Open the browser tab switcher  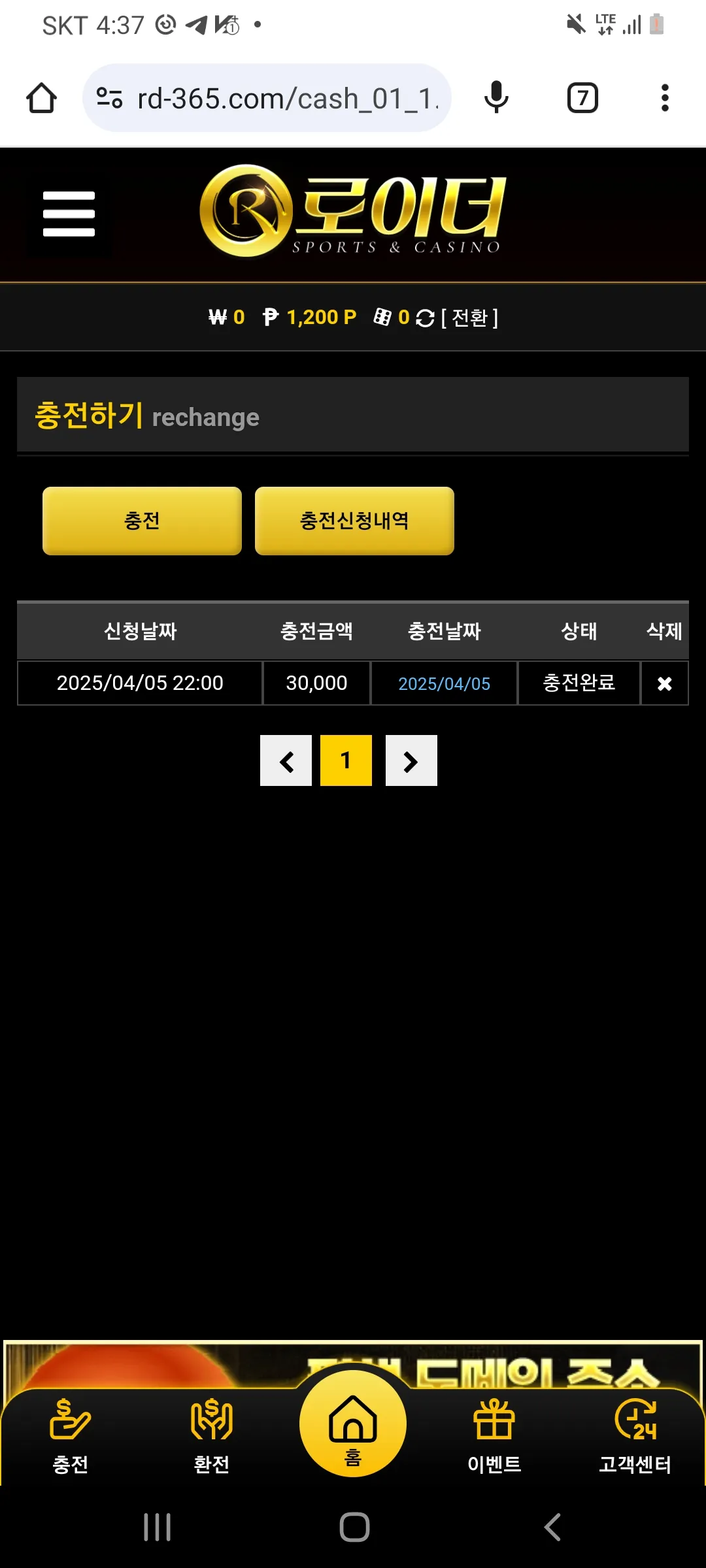coord(582,98)
